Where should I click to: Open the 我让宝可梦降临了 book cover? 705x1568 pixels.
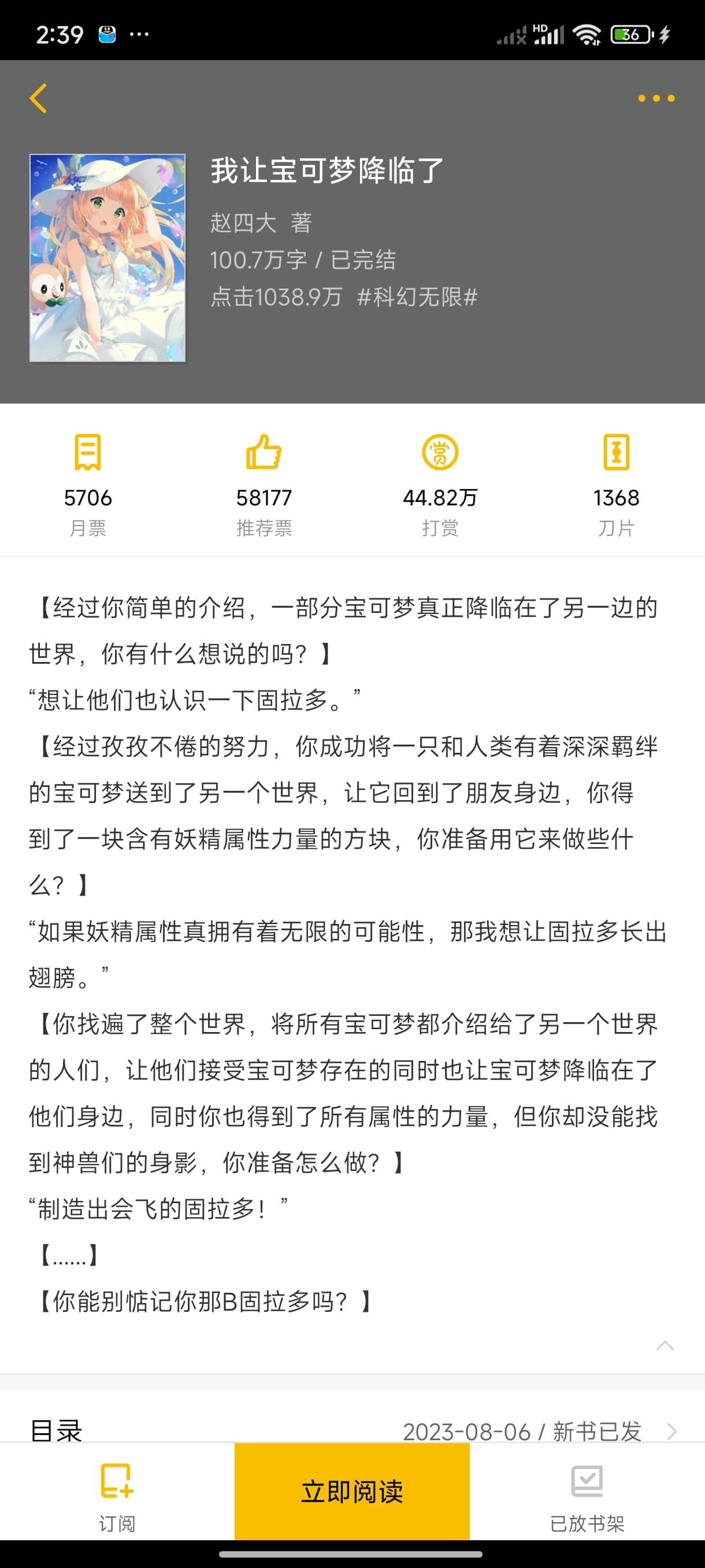(x=107, y=257)
